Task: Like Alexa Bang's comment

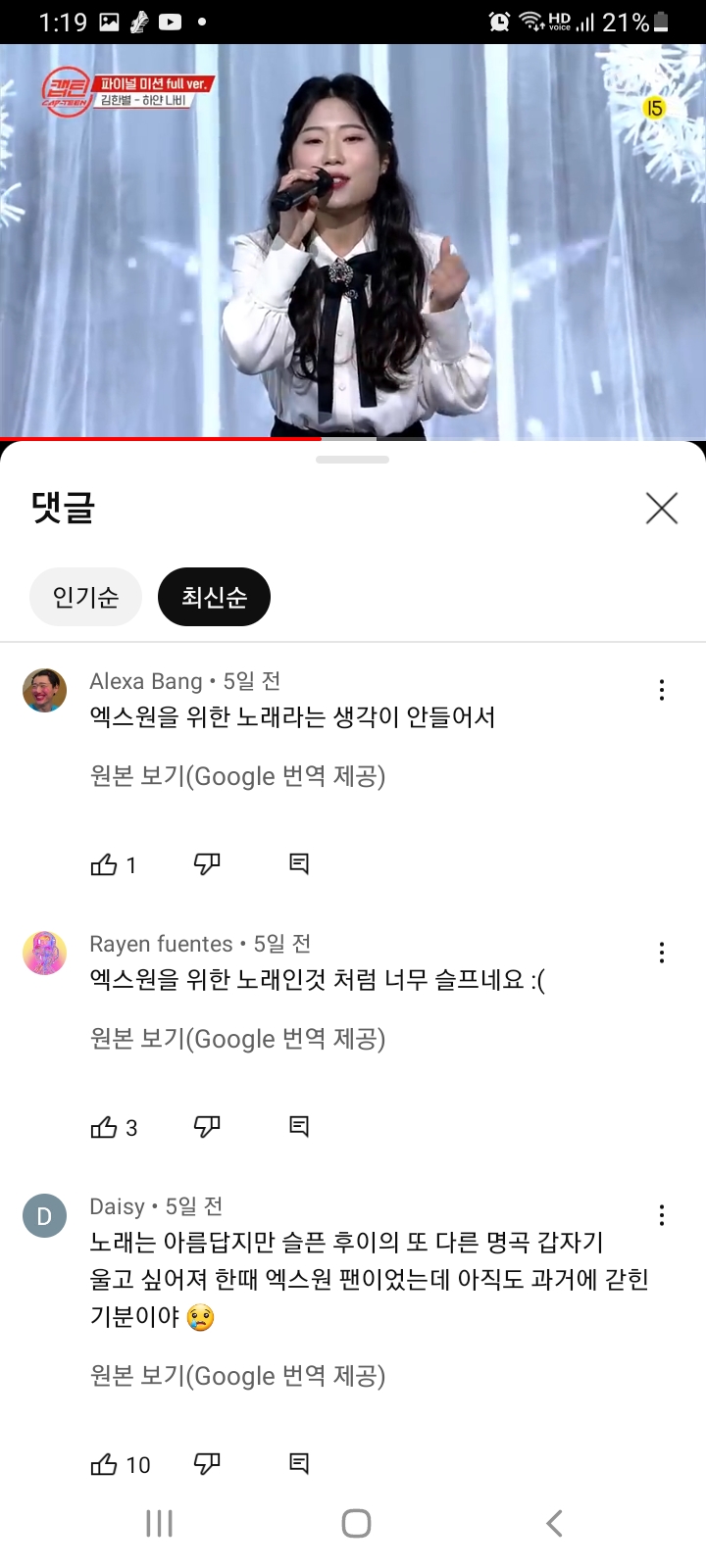Action: click(106, 864)
